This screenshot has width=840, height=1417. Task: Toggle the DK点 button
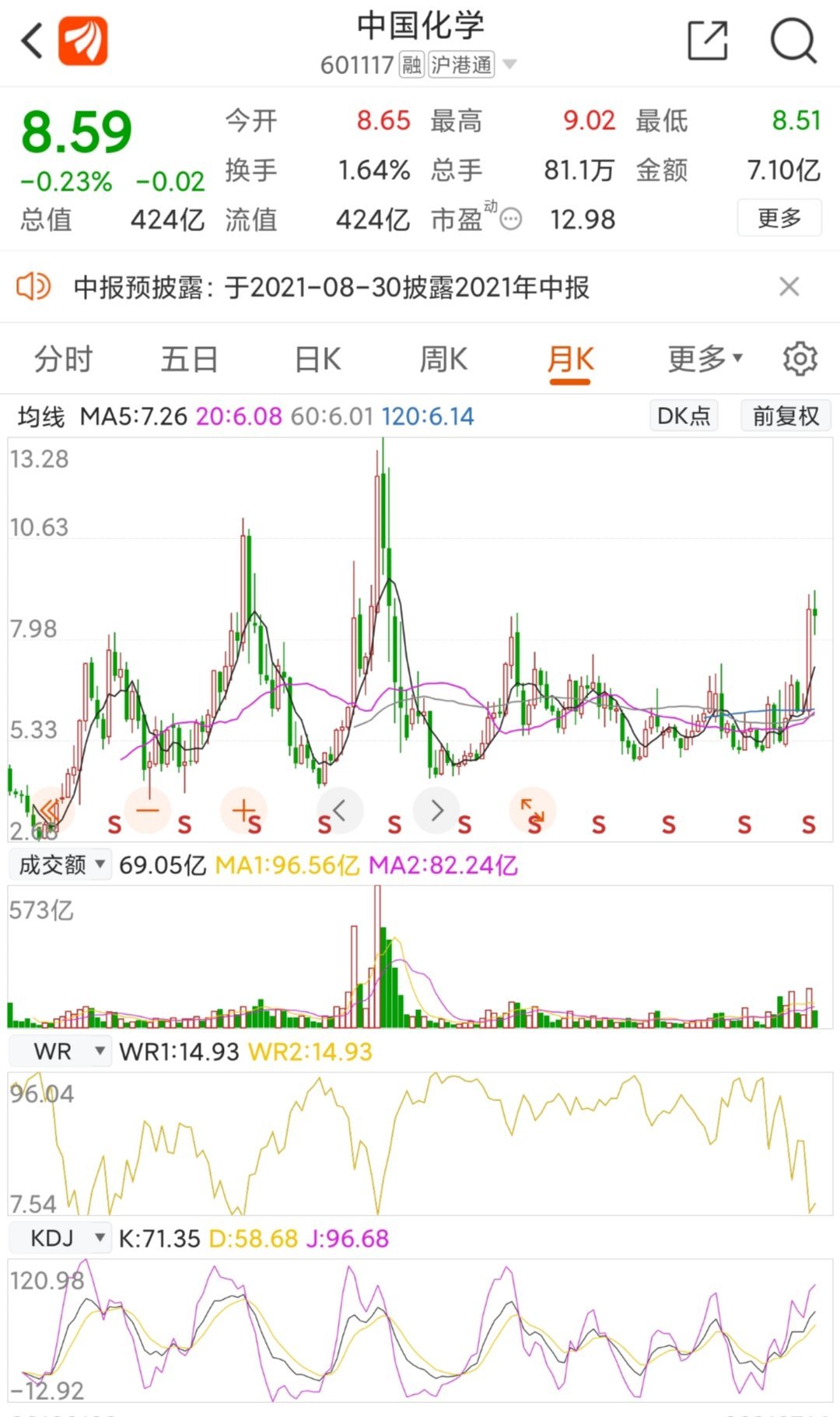pyautogui.click(x=684, y=416)
